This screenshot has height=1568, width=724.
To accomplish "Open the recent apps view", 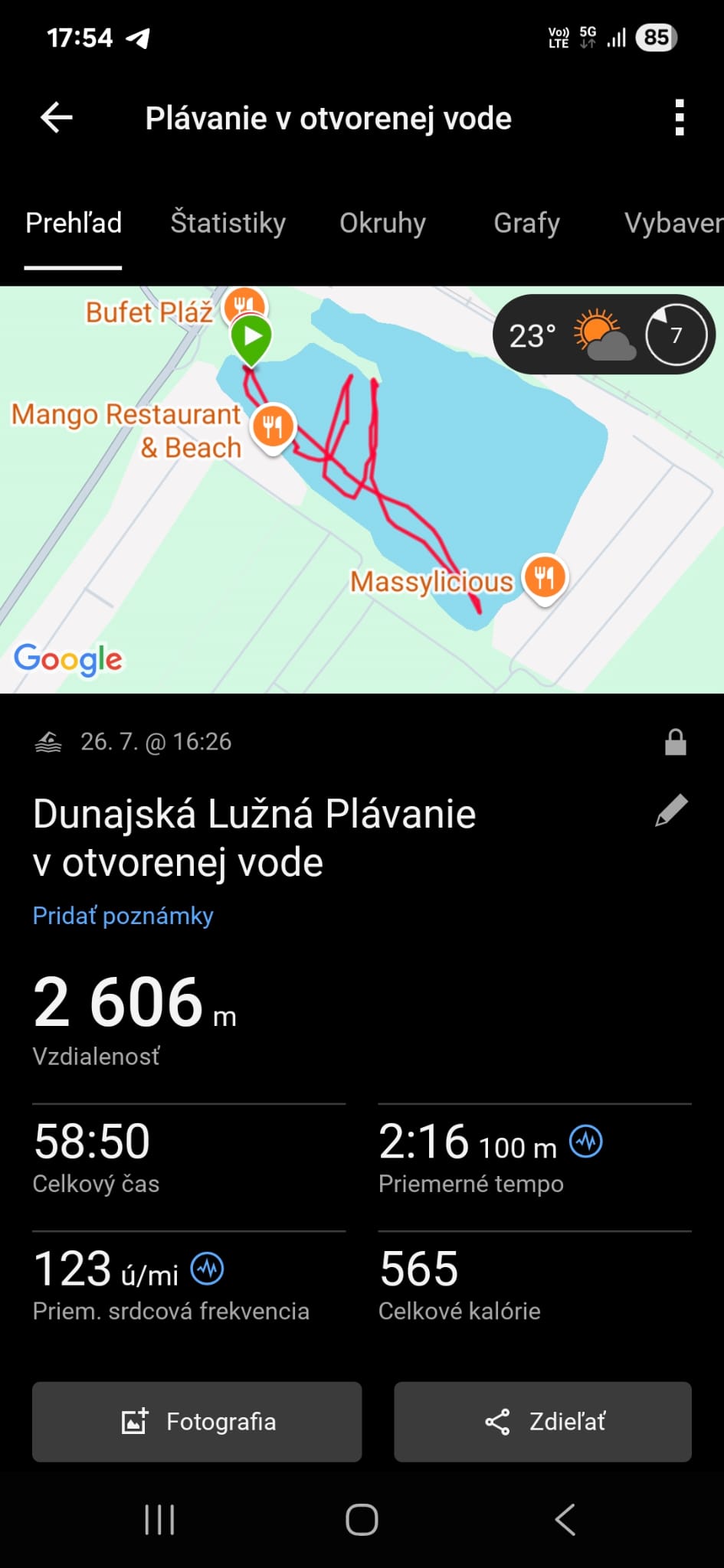I will pyautogui.click(x=159, y=1520).
